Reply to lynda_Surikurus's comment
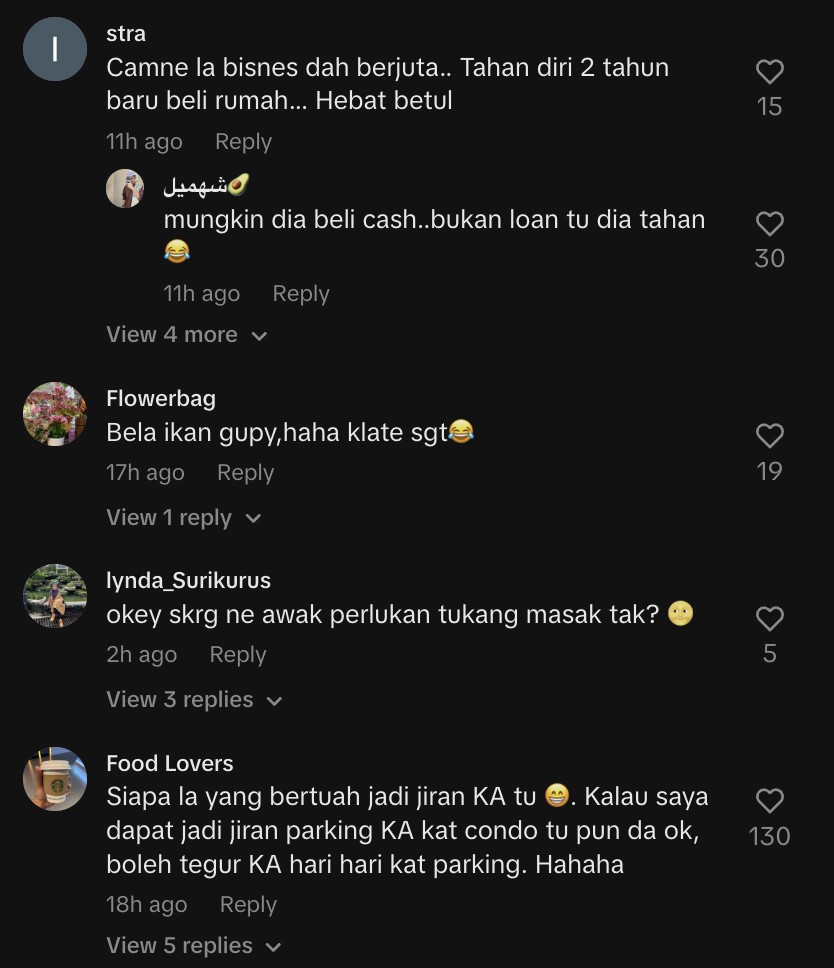Screen dimensions: 834x968 237,655
